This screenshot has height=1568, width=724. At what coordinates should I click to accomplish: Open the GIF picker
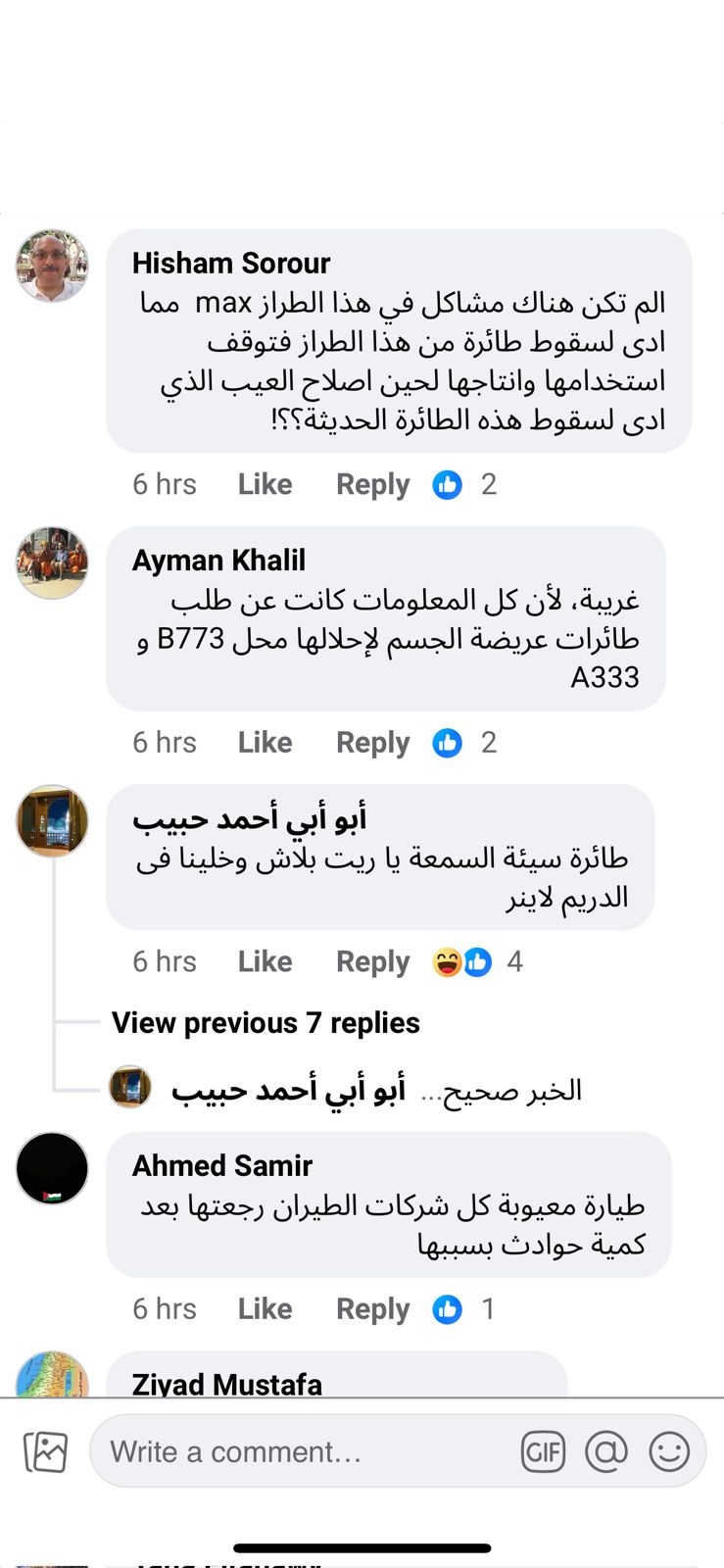pos(543,1451)
